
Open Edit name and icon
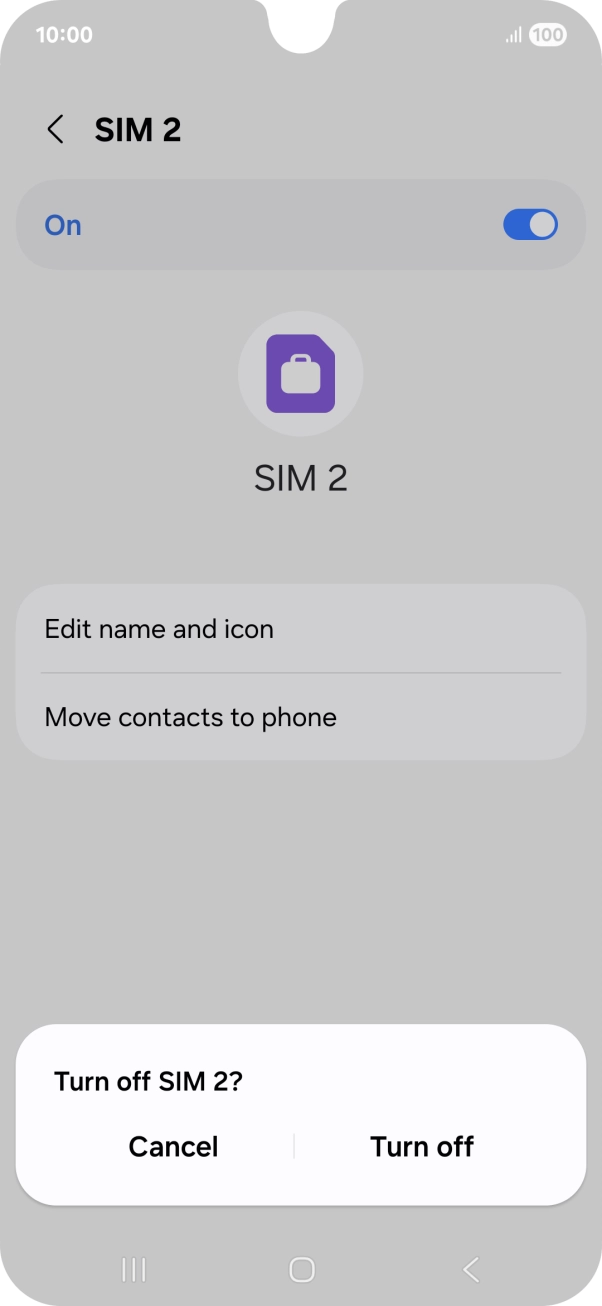click(300, 629)
